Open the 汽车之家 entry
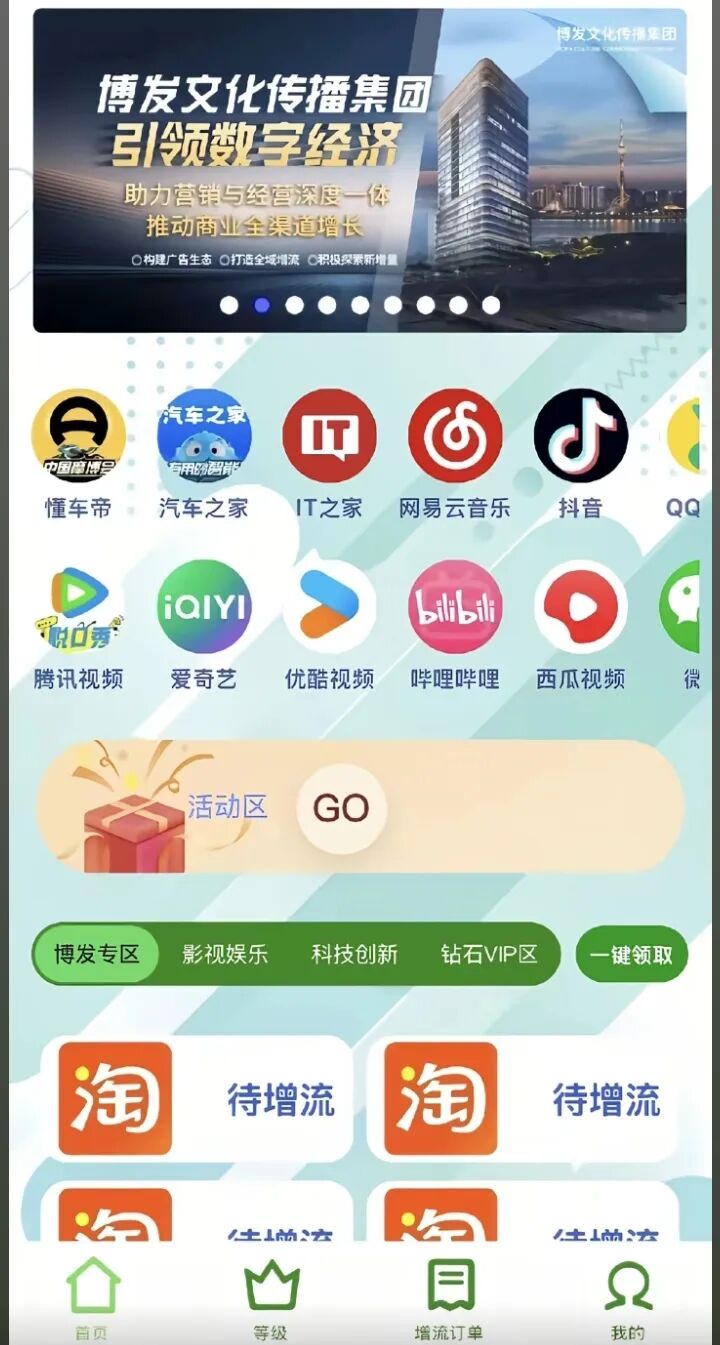This screenshot has width=720, height=1345. (x=204, y=437)
